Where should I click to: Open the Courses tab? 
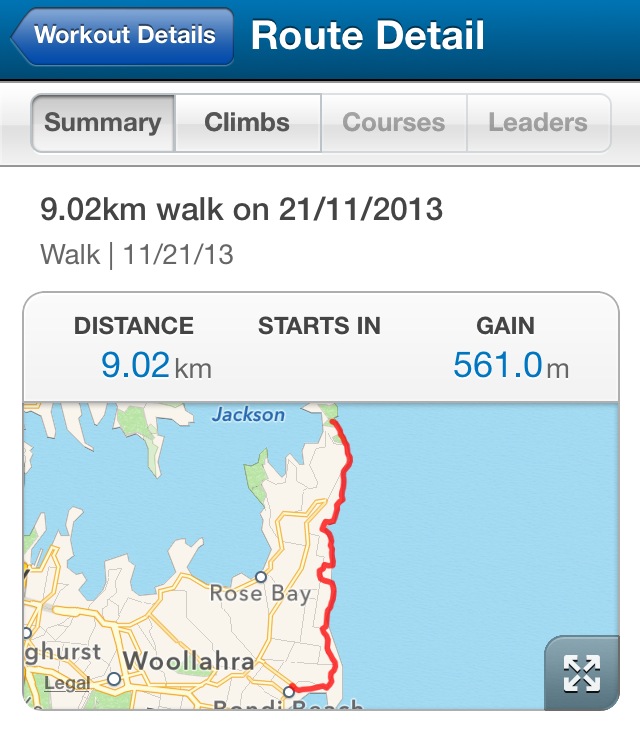(393, 123)
